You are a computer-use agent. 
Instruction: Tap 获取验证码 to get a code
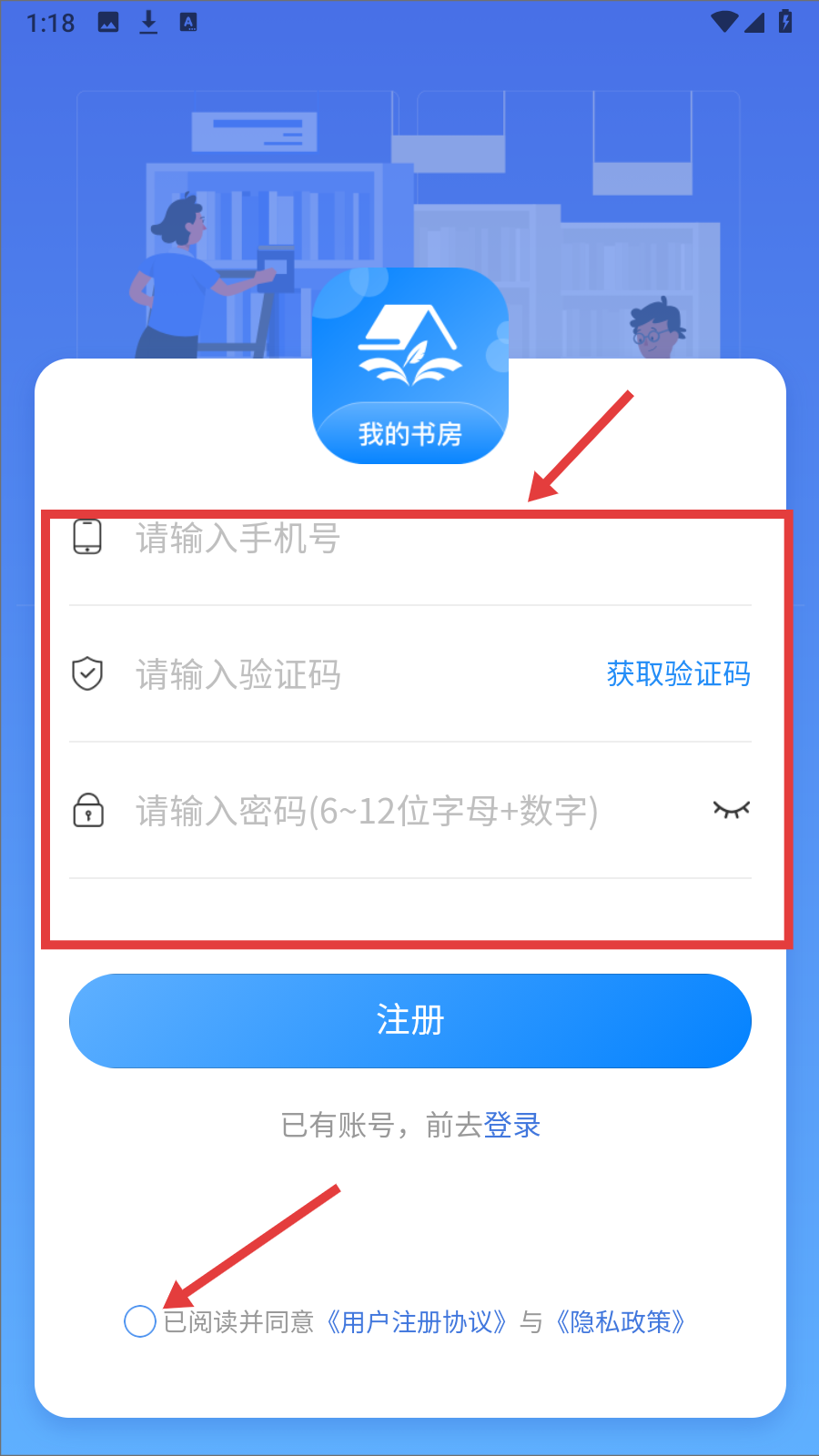tap(679, 673)
